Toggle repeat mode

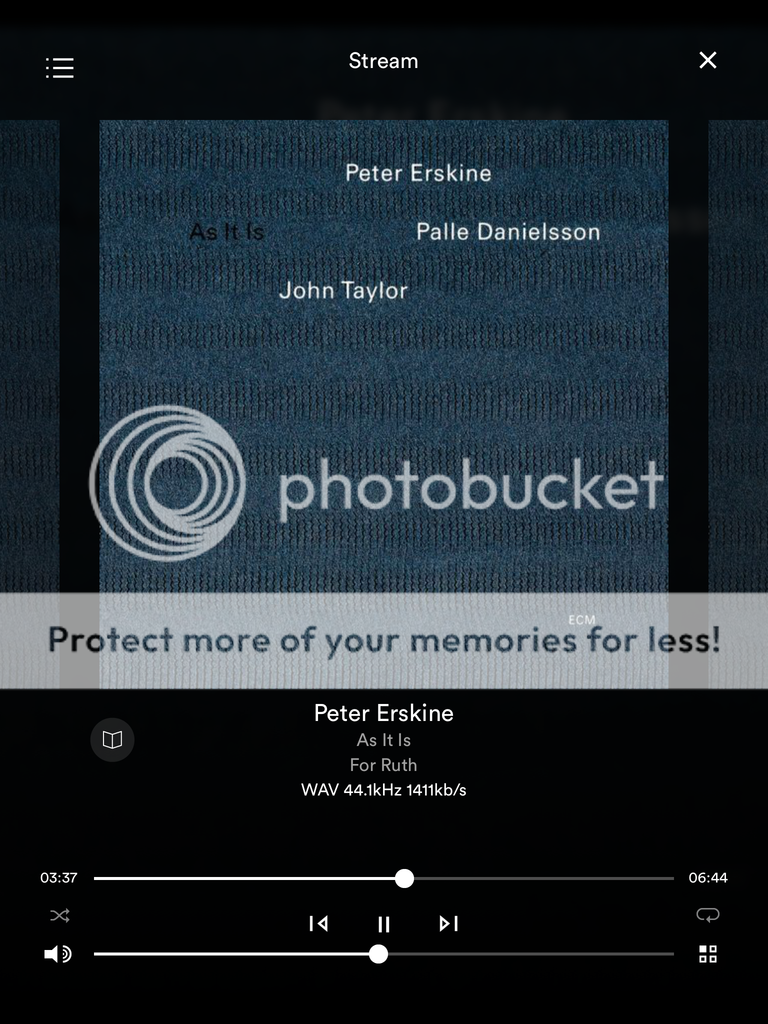coord(708,915)
